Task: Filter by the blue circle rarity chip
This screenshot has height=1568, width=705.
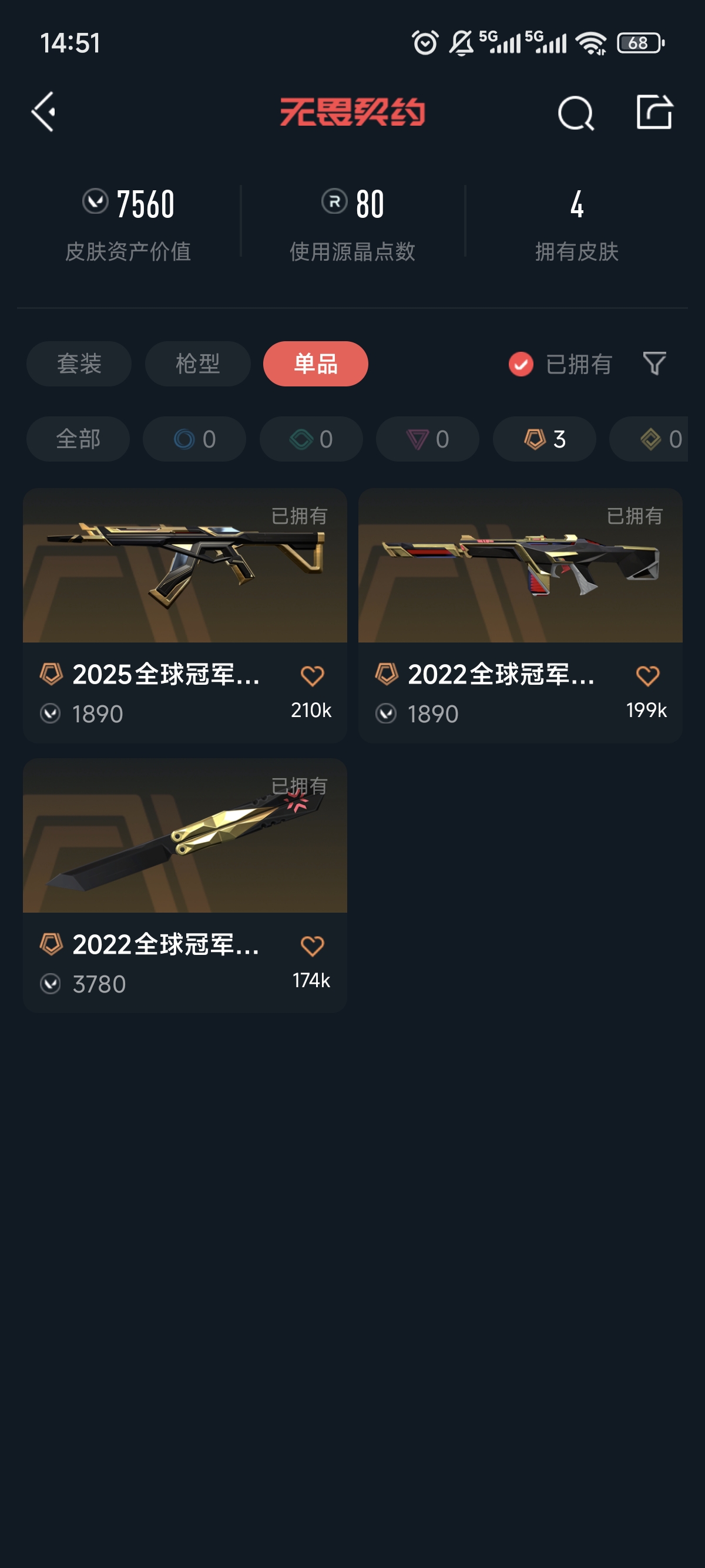Action: (x=194, y=439)
